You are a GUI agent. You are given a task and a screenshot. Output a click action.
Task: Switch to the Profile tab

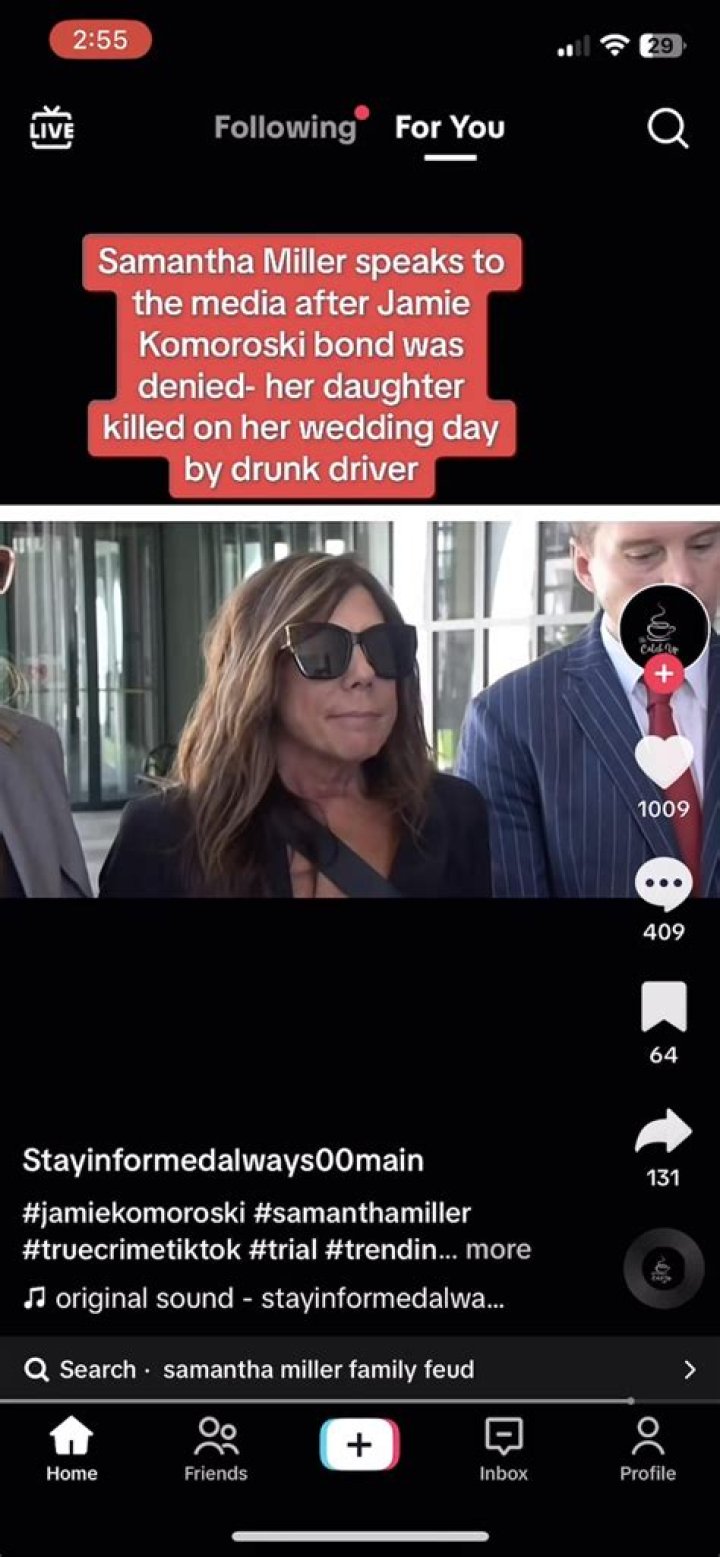(647, 1449)
